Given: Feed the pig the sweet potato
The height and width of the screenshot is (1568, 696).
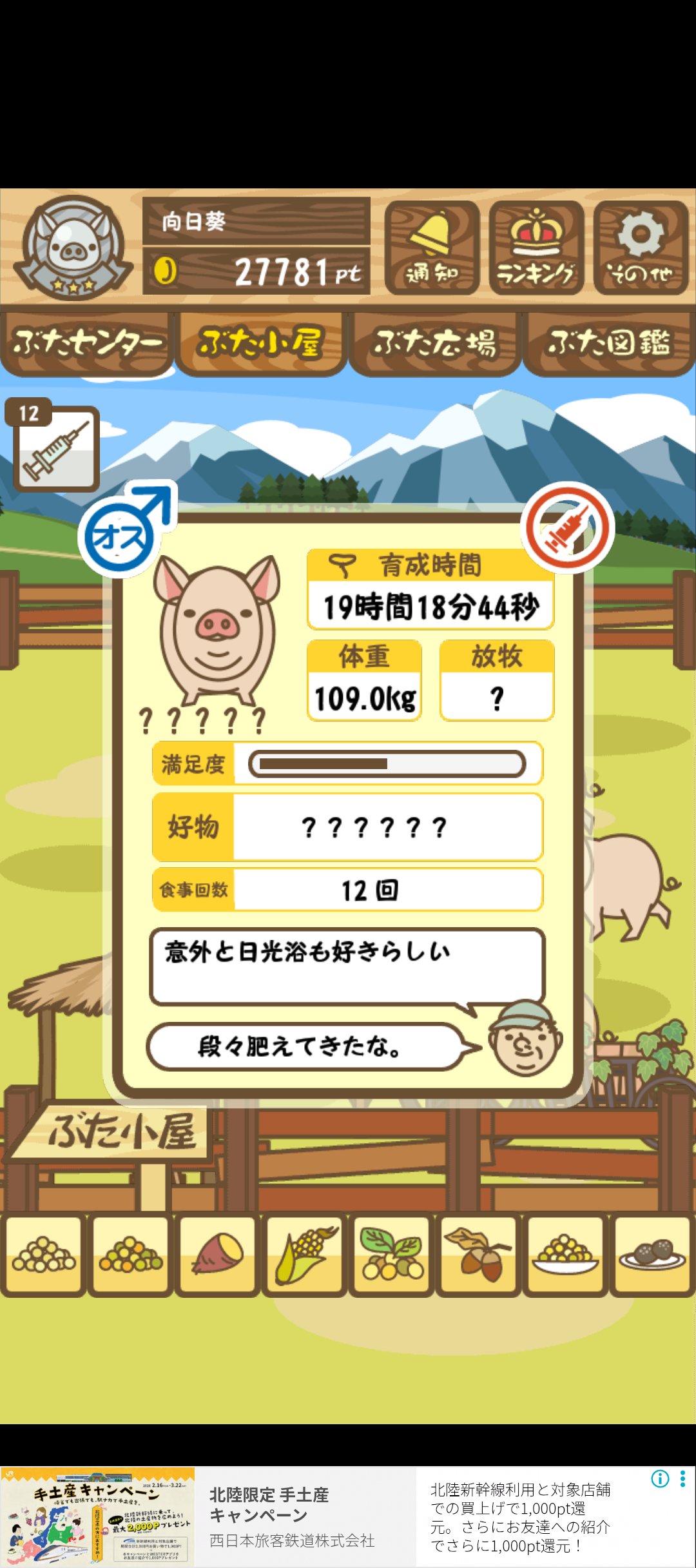Looking at the screenshot, I should tap(218, 1255).
